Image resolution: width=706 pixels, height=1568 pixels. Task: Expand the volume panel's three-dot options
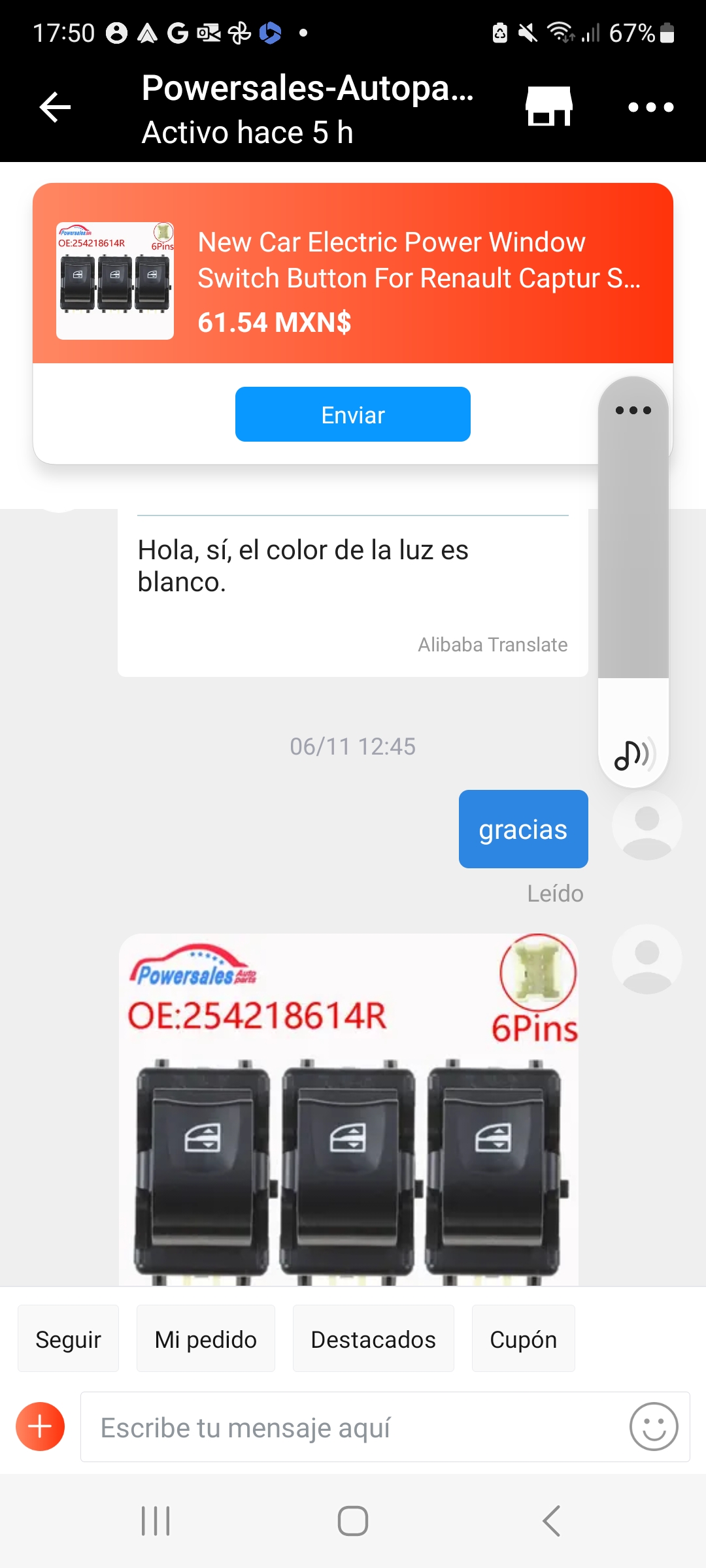point(633,410)
